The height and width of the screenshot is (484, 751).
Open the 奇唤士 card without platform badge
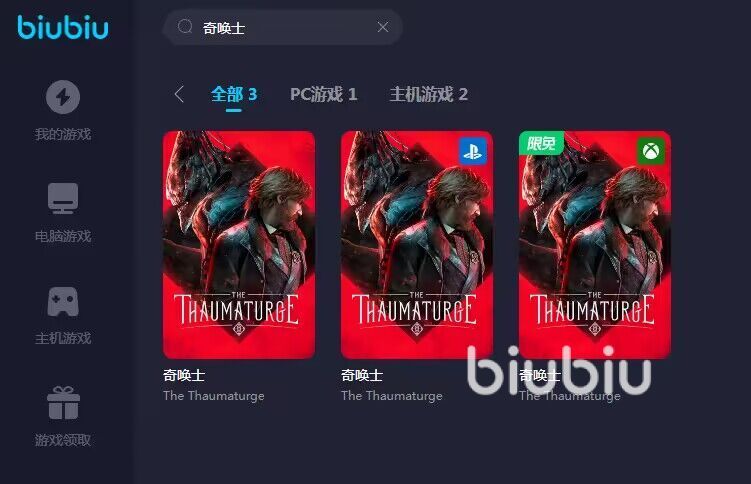point(239,245)
